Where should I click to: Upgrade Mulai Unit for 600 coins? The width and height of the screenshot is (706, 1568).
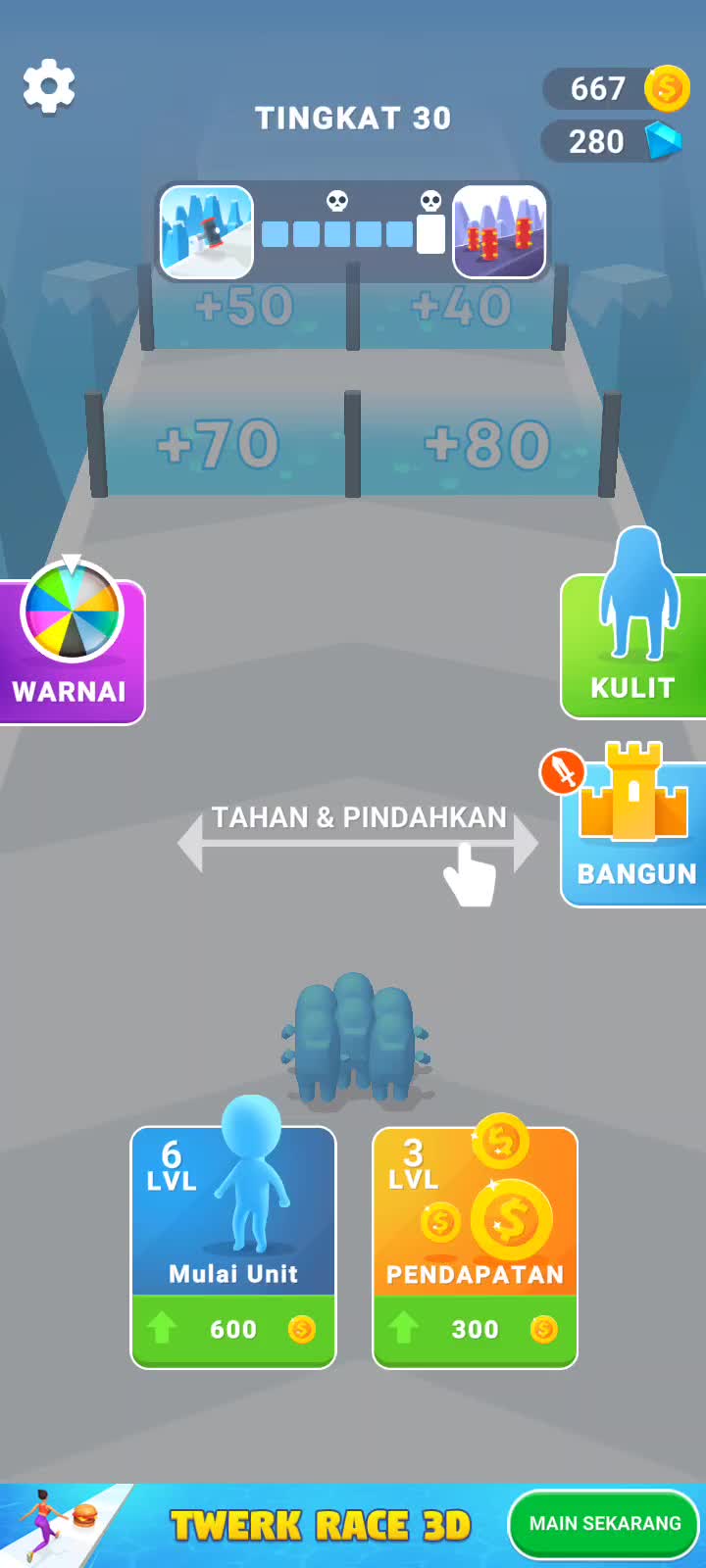(x=233, y=1329)
